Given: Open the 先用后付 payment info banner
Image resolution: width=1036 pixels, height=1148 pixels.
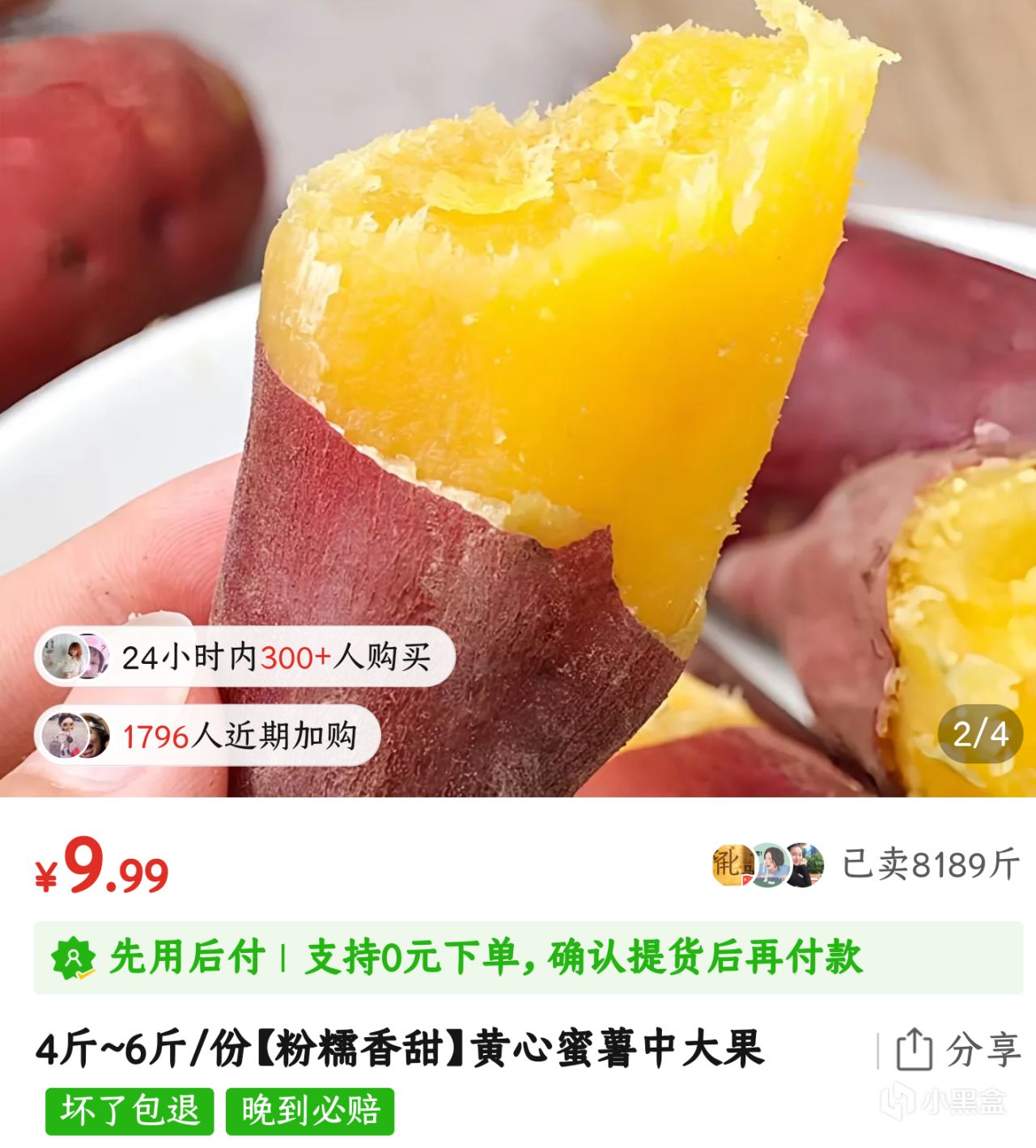Looking at the screenshot, I should (x=528, y=958).
